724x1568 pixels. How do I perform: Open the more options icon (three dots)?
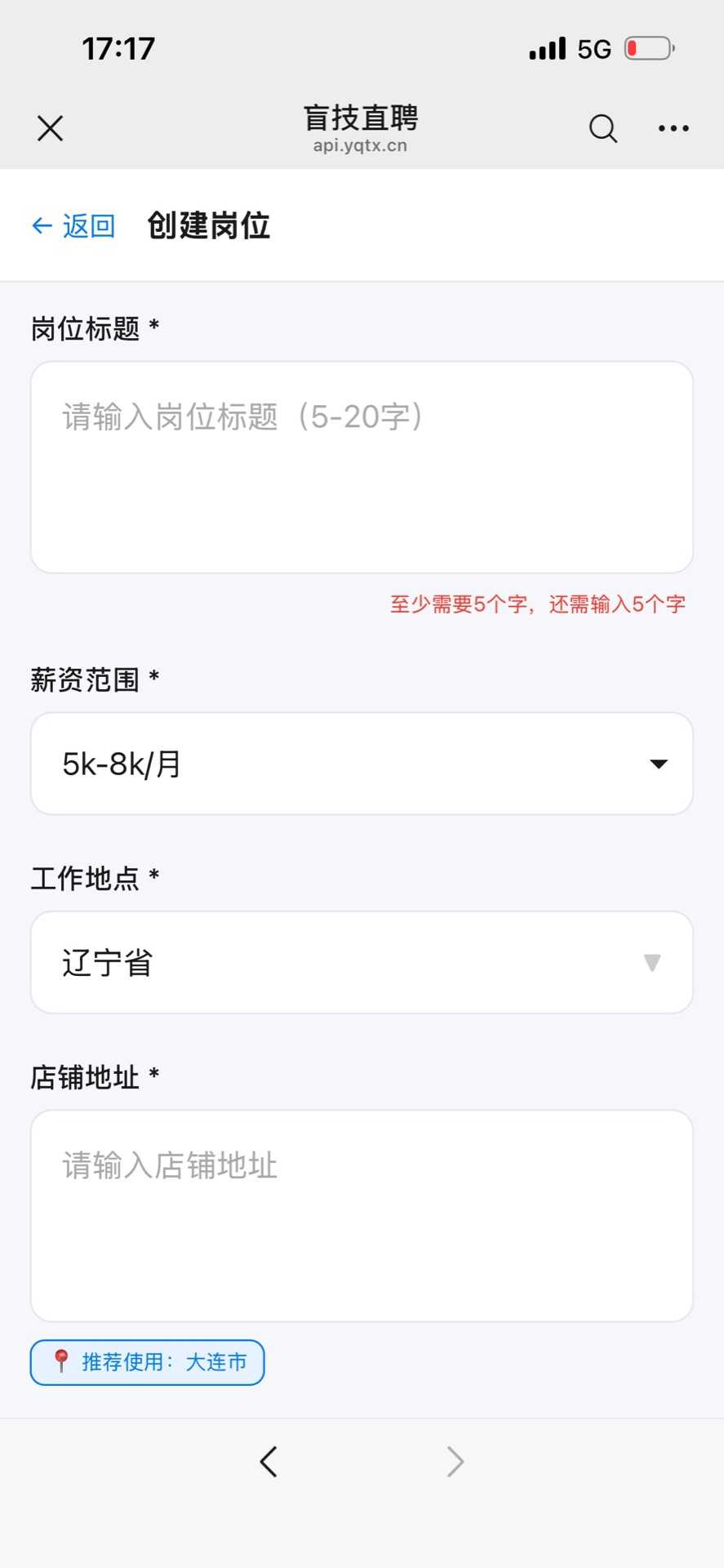click(x=673, y=128)
